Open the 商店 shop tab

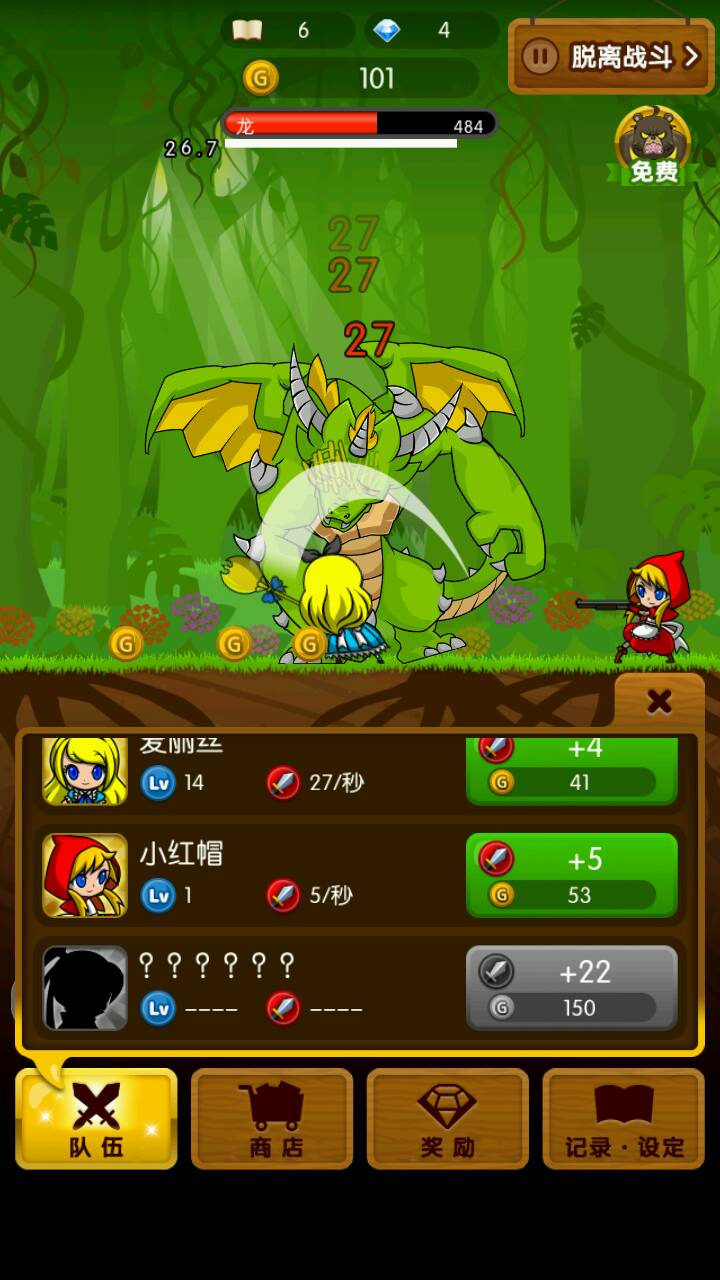272,1118
